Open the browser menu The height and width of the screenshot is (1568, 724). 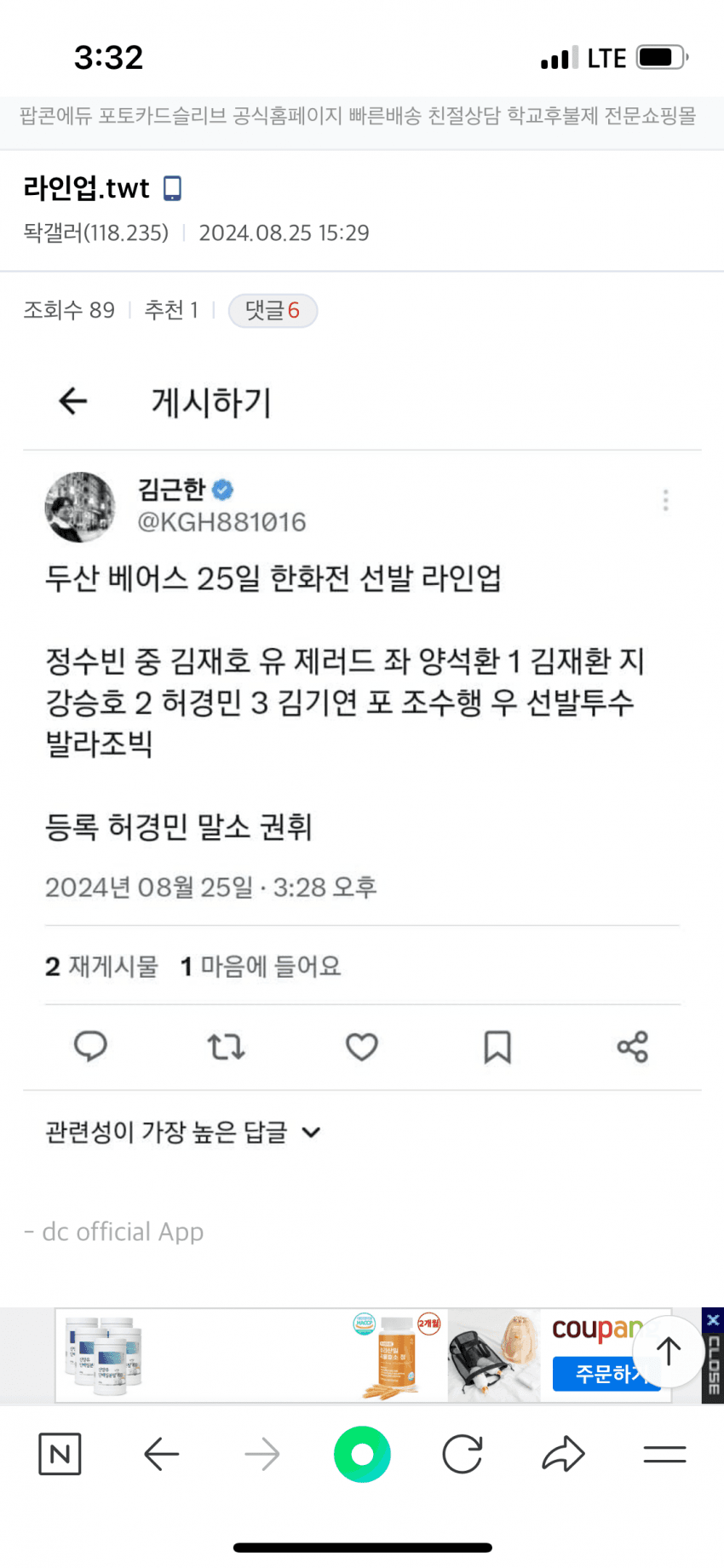point(664,1454)
